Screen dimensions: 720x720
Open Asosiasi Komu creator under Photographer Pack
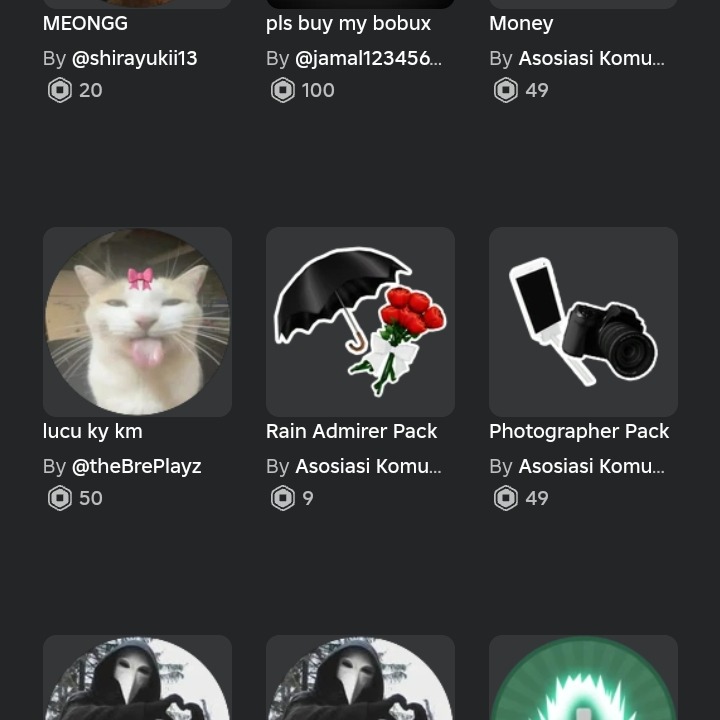coord(590,467)
